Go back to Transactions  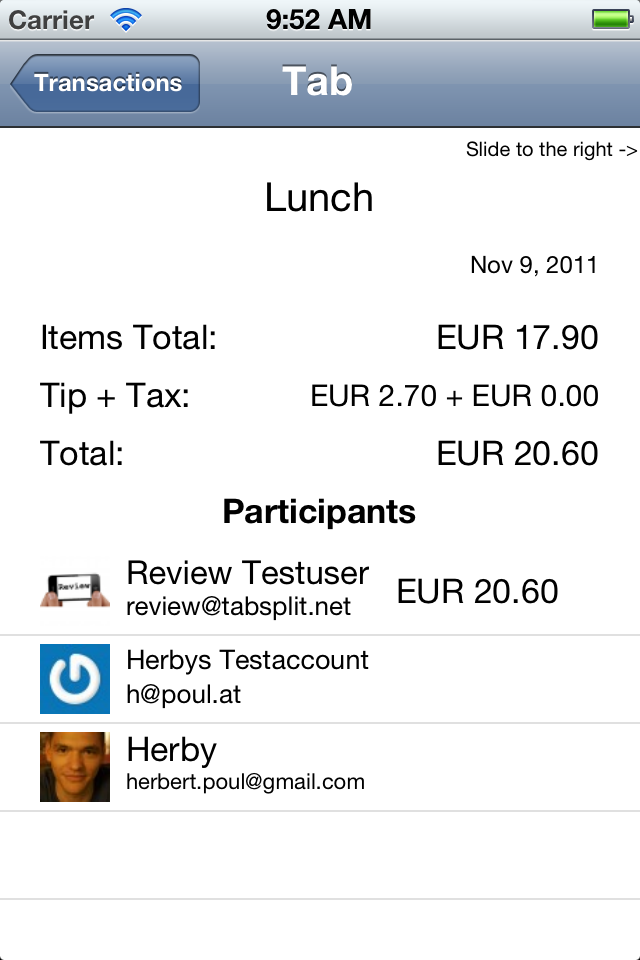click(106, 83)
